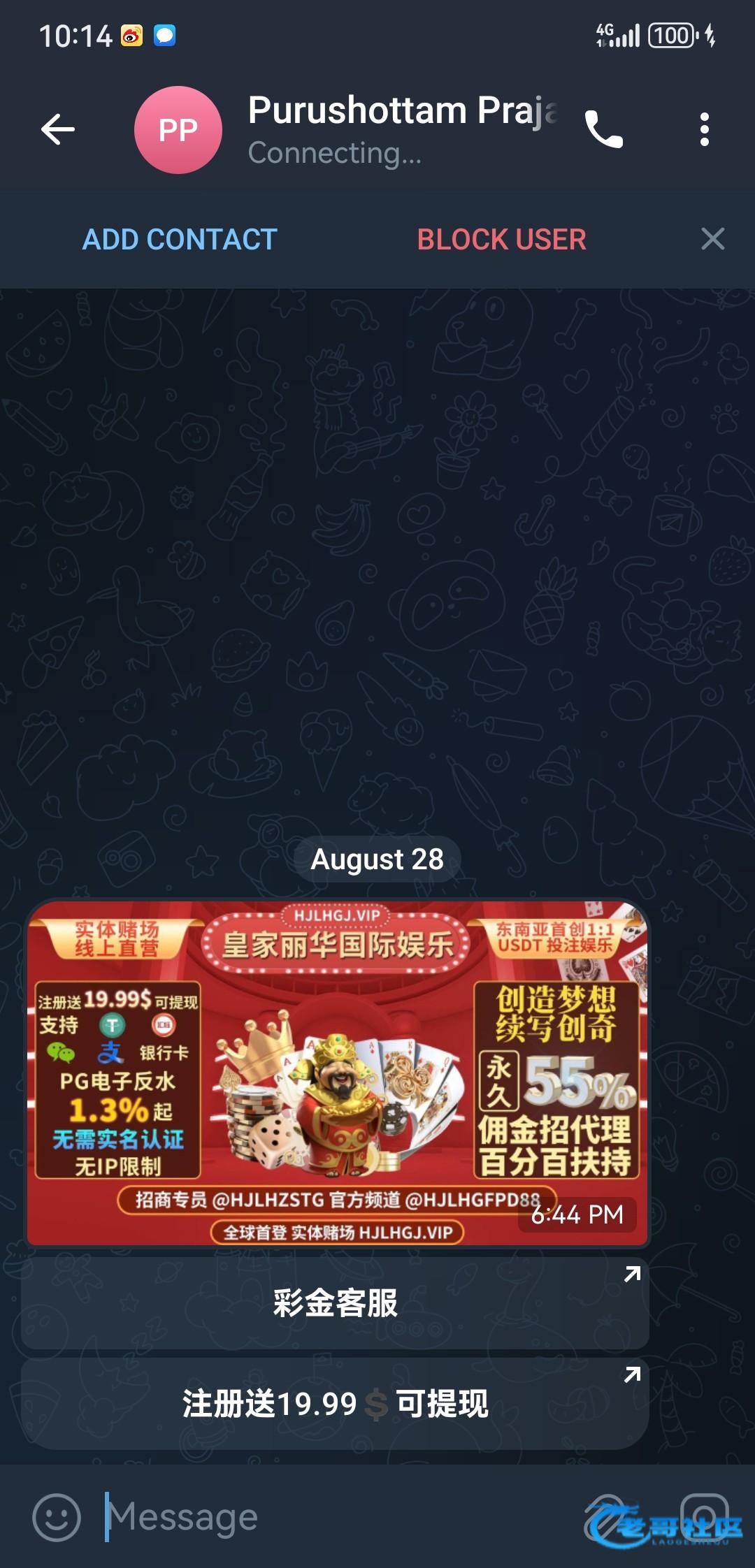Open the emoji picker
755x1568 pixels.
(x=56, y=1517)
